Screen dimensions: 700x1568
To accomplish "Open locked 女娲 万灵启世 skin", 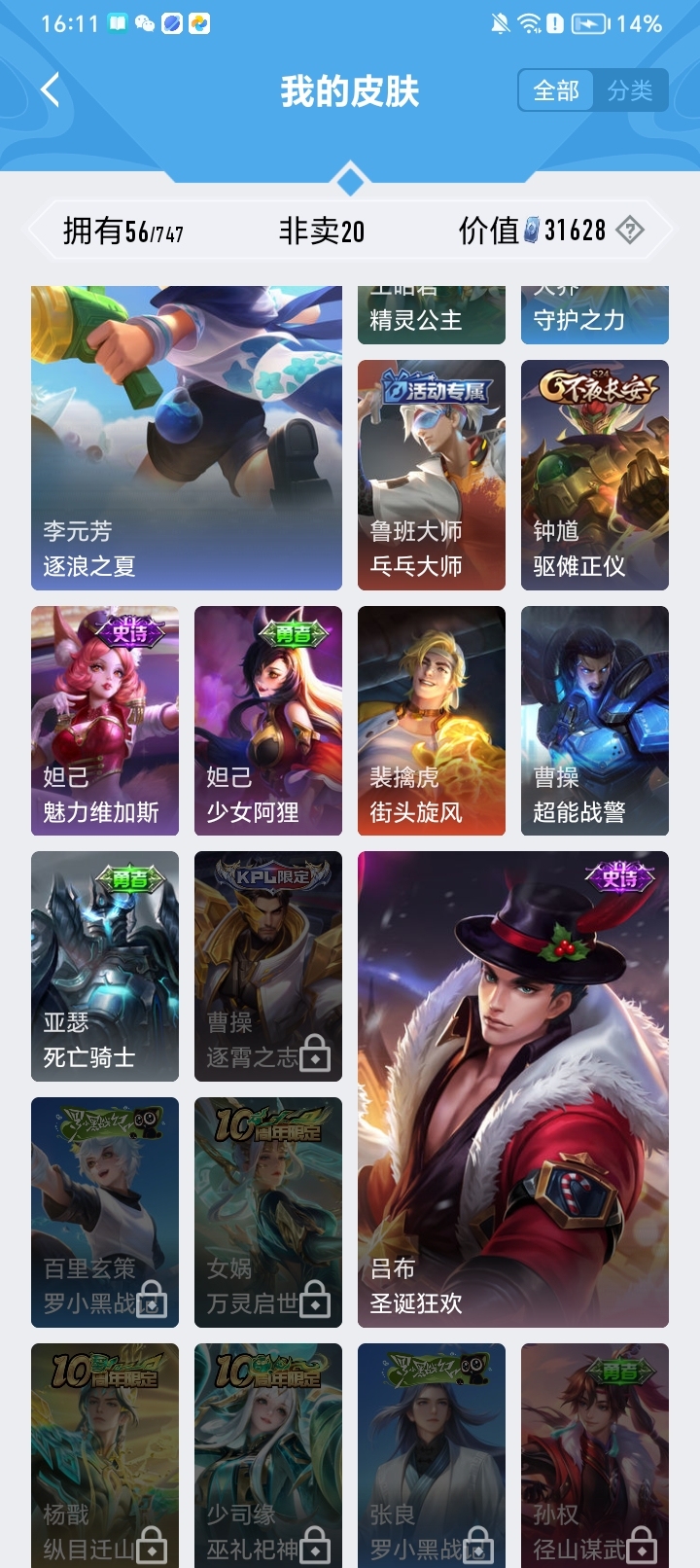I will point(268,1212).
